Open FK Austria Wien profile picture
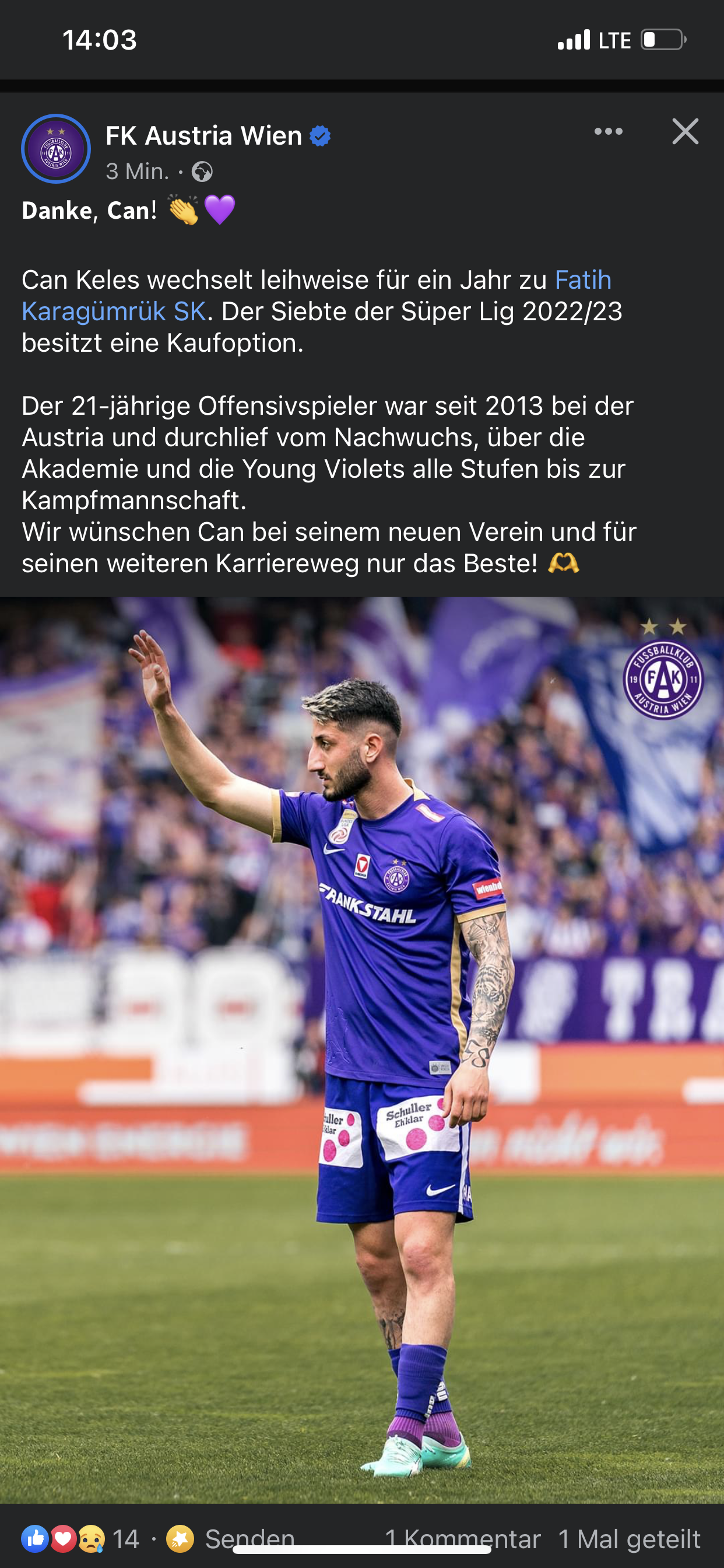 56,149
